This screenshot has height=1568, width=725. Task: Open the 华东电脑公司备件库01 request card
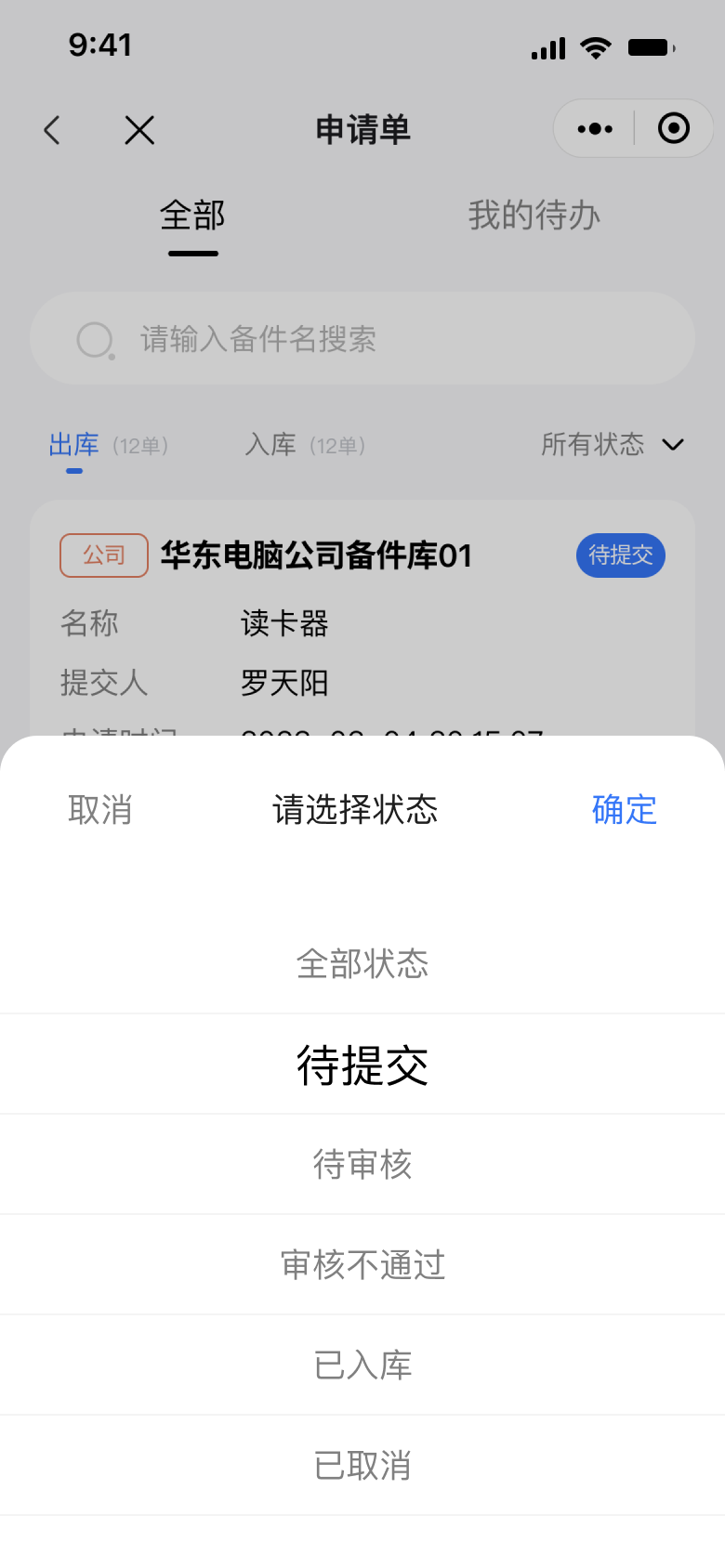(362, 620)
